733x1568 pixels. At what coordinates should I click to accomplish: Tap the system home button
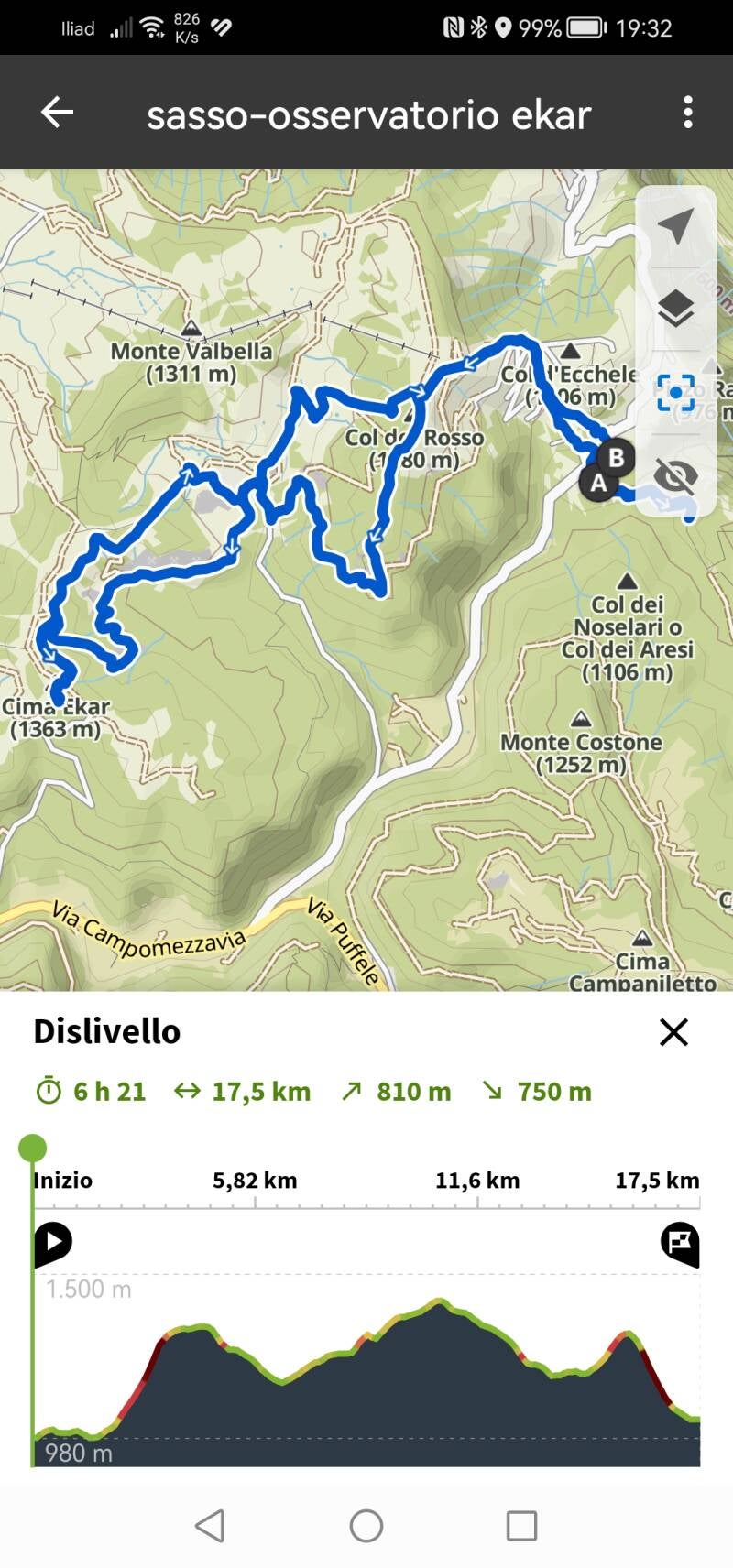[x=366, y=1526]
